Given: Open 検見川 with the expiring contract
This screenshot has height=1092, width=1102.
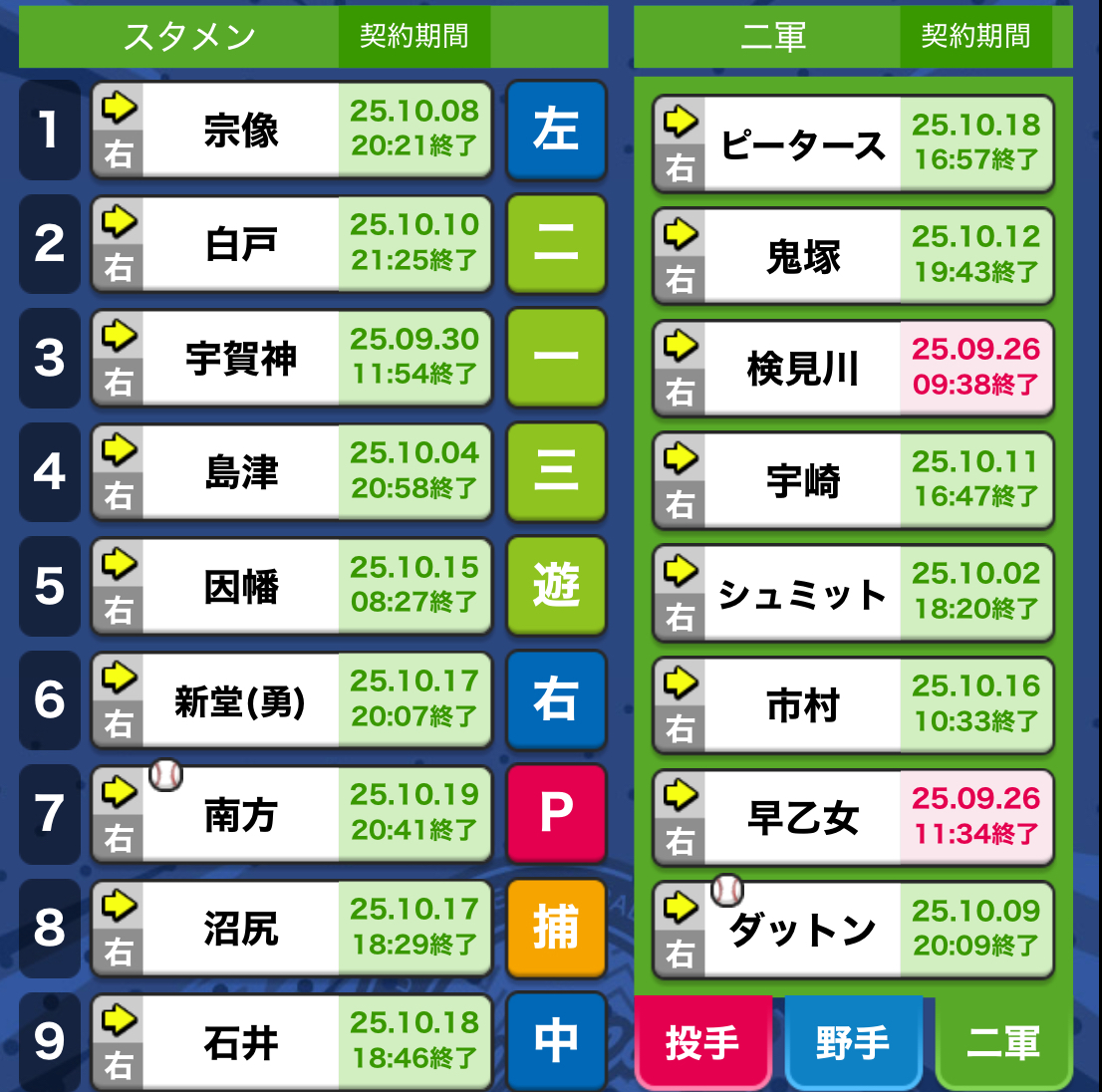Looking at the screenshot, I should click(803, 370).
